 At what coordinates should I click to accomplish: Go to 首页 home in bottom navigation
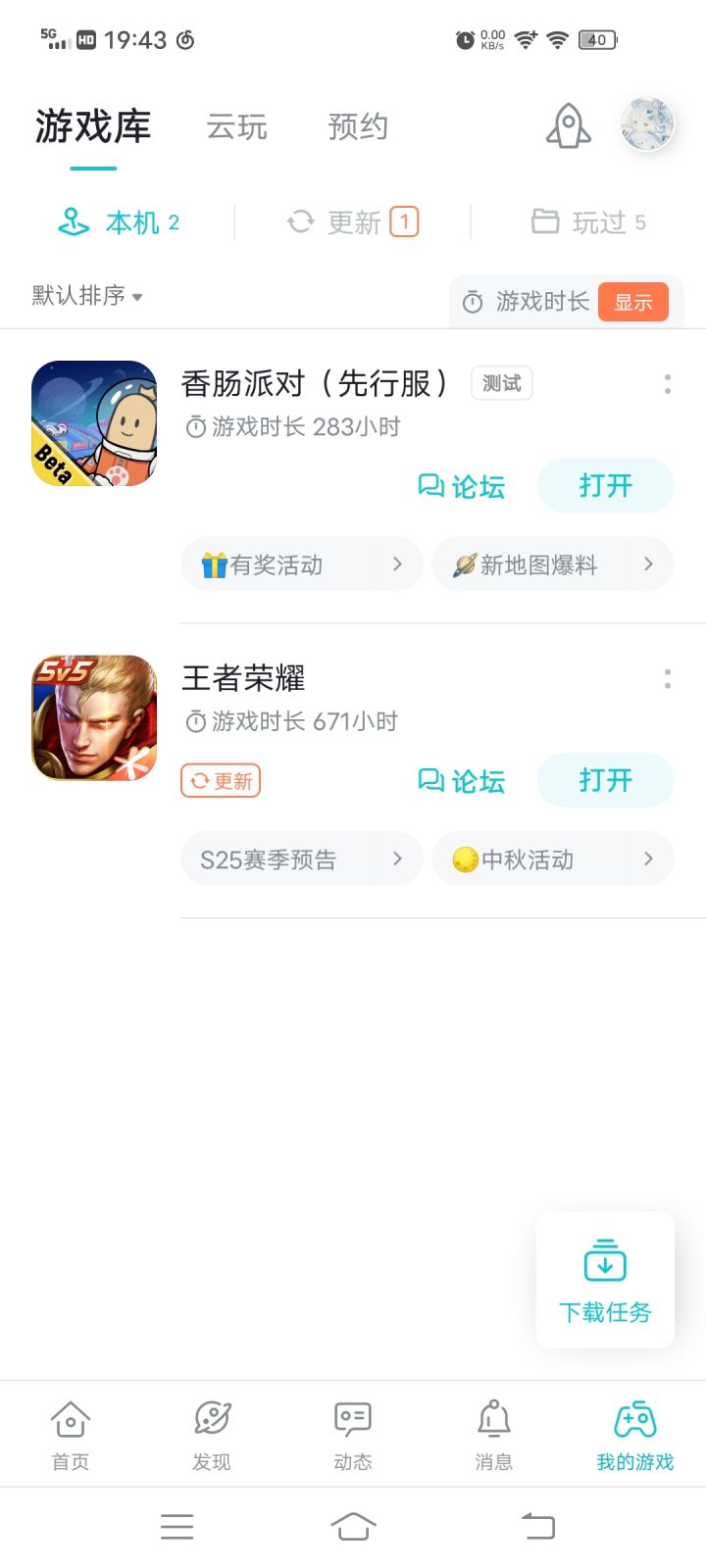point(69,1431)
